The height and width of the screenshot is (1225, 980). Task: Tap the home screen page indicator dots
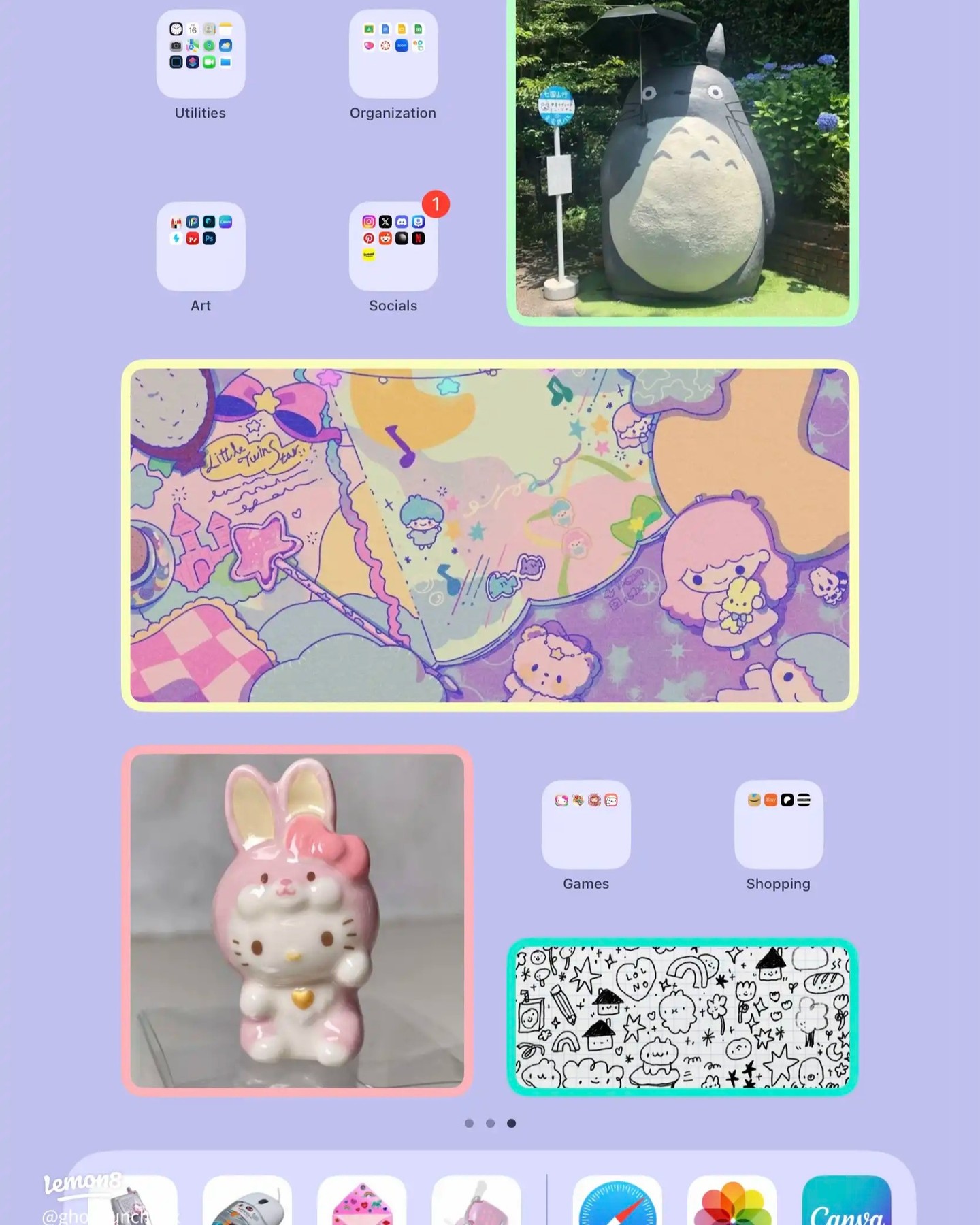490,1123
